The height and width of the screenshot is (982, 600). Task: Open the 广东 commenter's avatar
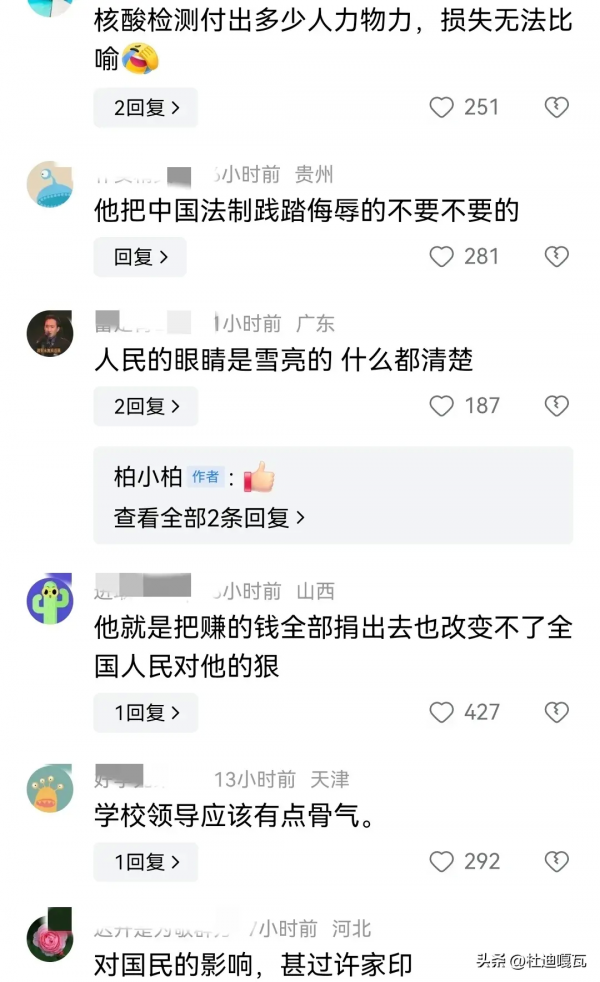tap(49, 333)
